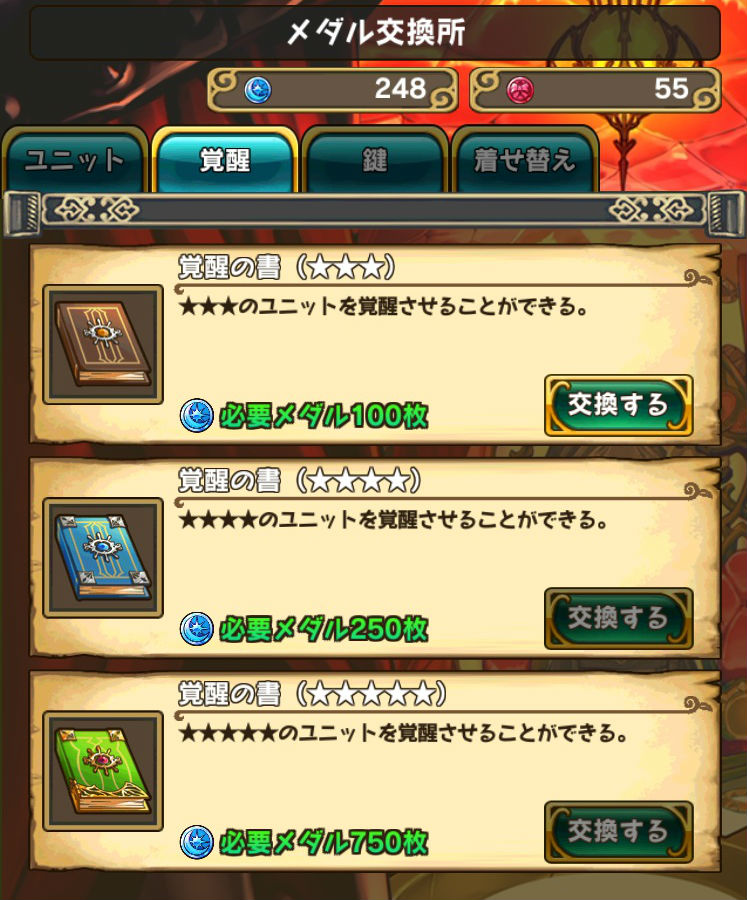Switch to the ユニット tab

click(74, 160)
